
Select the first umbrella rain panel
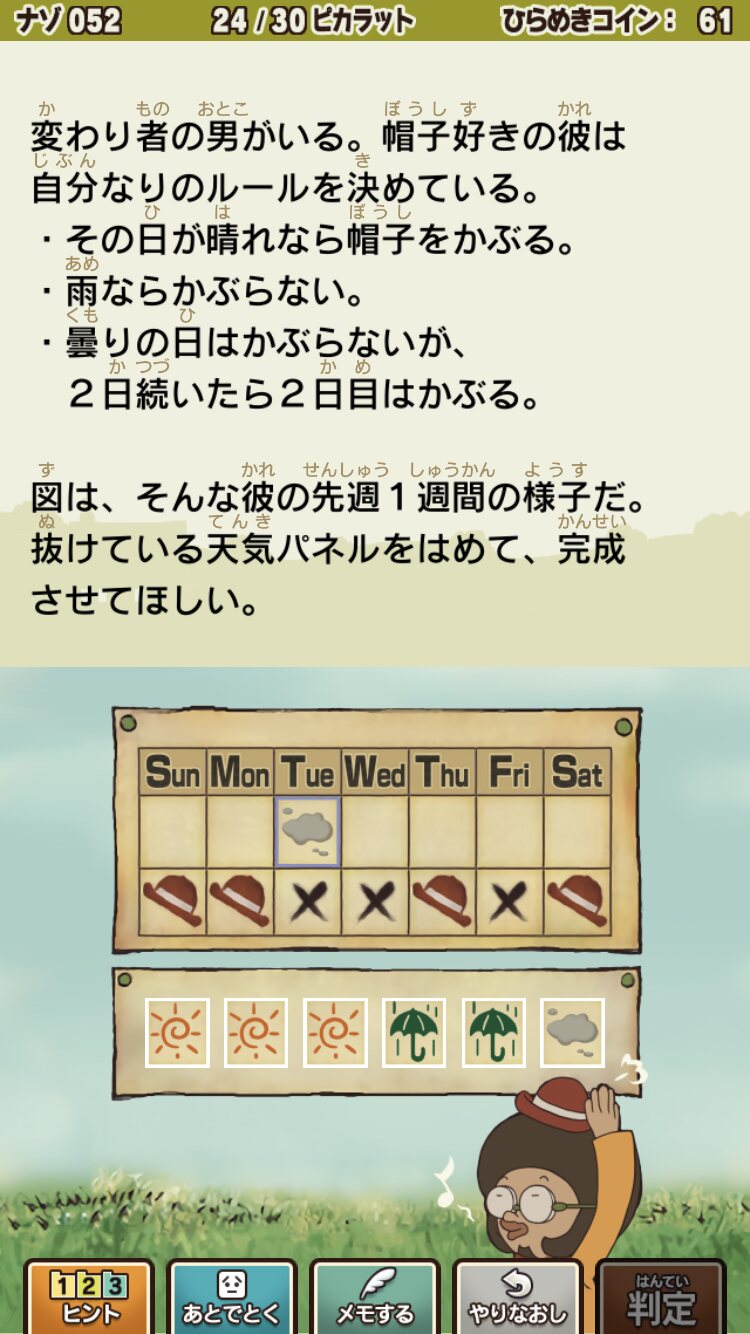[414, 1032]
